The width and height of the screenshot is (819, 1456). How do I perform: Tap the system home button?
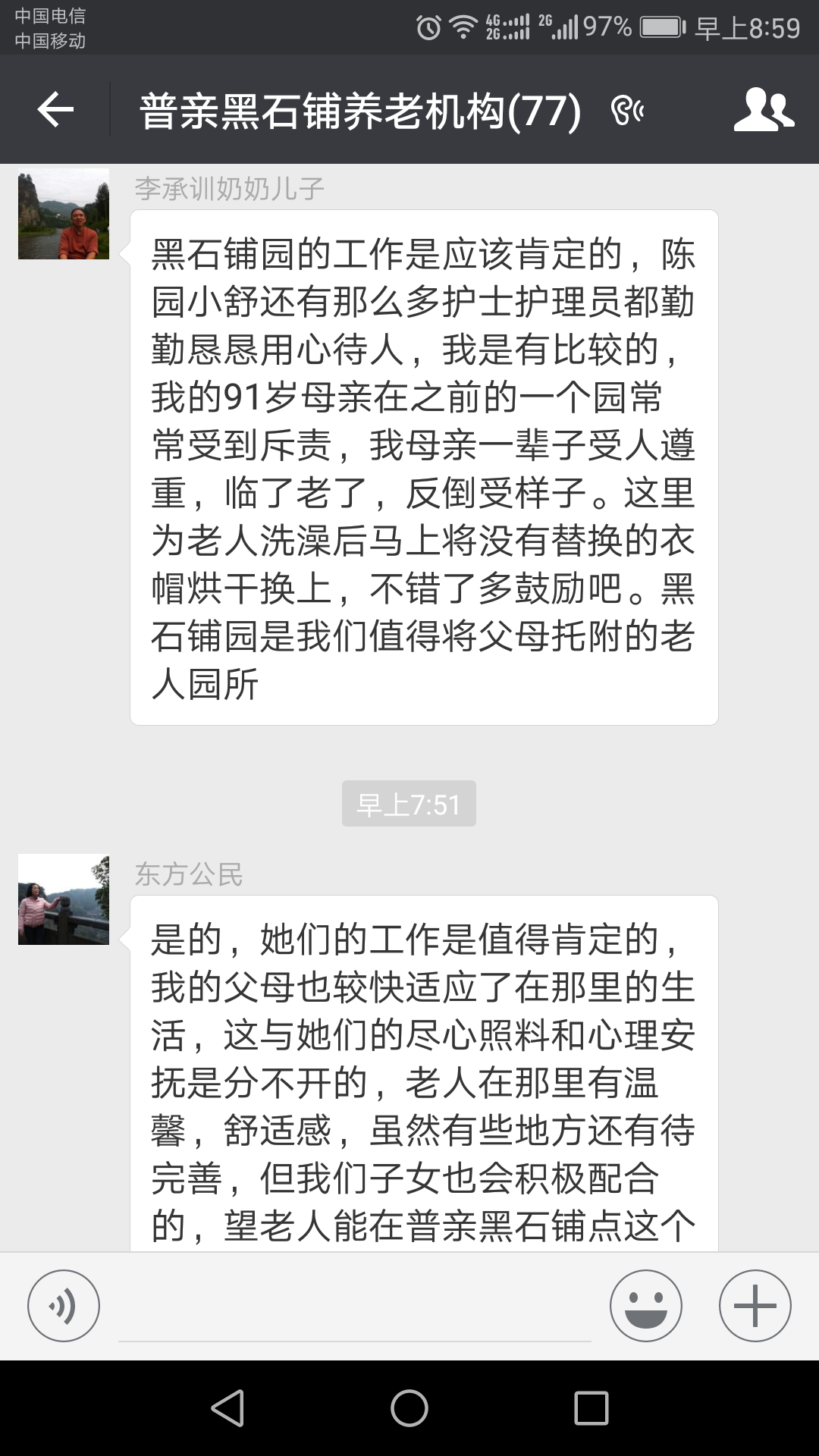[x=409, y=1408]
